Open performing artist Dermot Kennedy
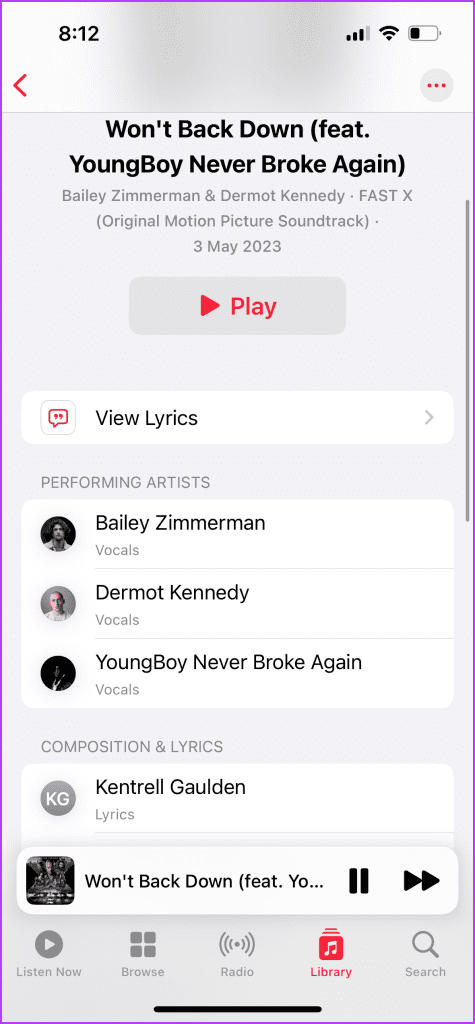The height and width of the screenshot is (1024, 475). pos(237,604)
